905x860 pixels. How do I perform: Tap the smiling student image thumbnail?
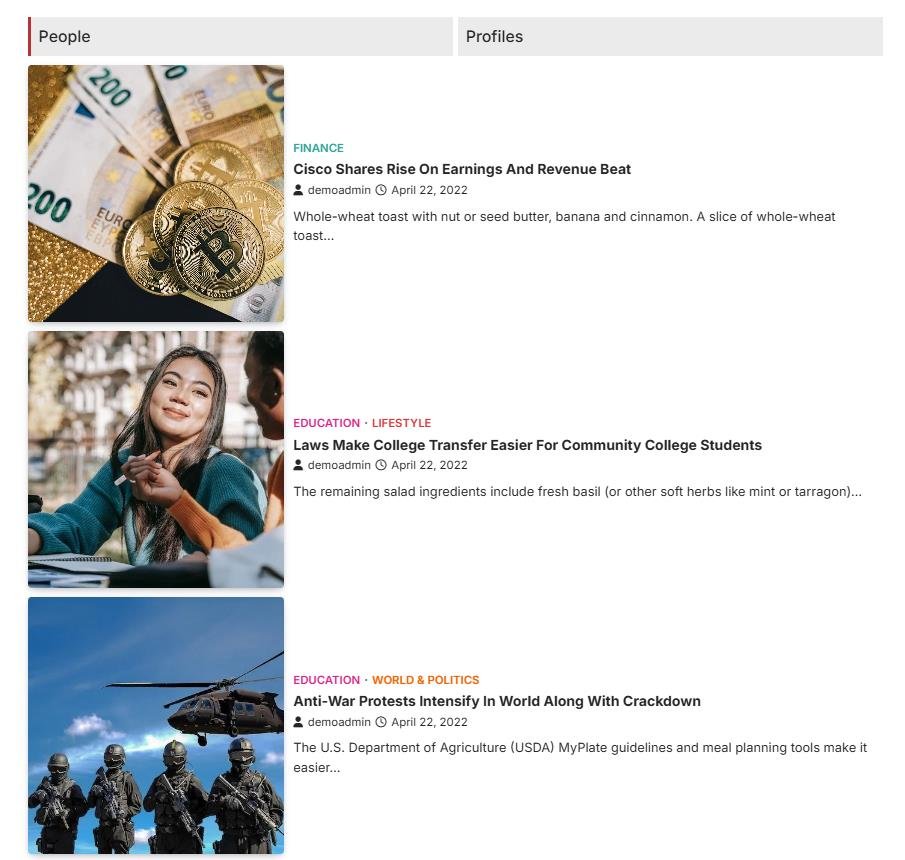(x=156, y=459)
